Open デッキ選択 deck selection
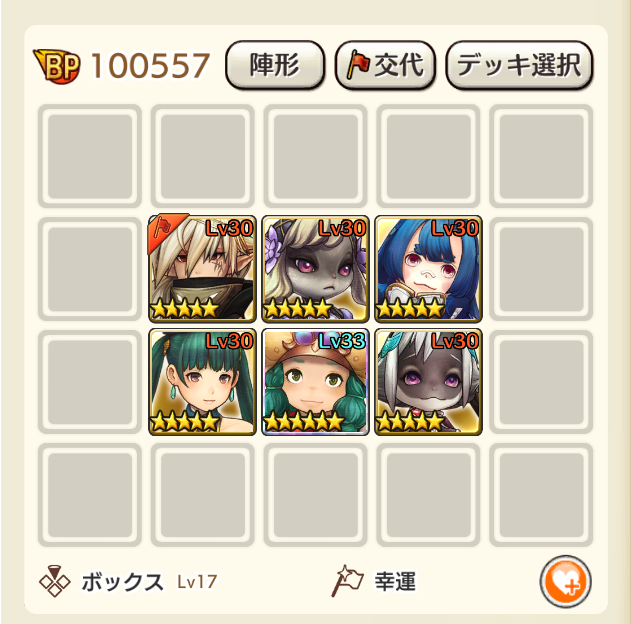This screenshot has height=624, width=631. pyautogui.click(x=519, y=66)
